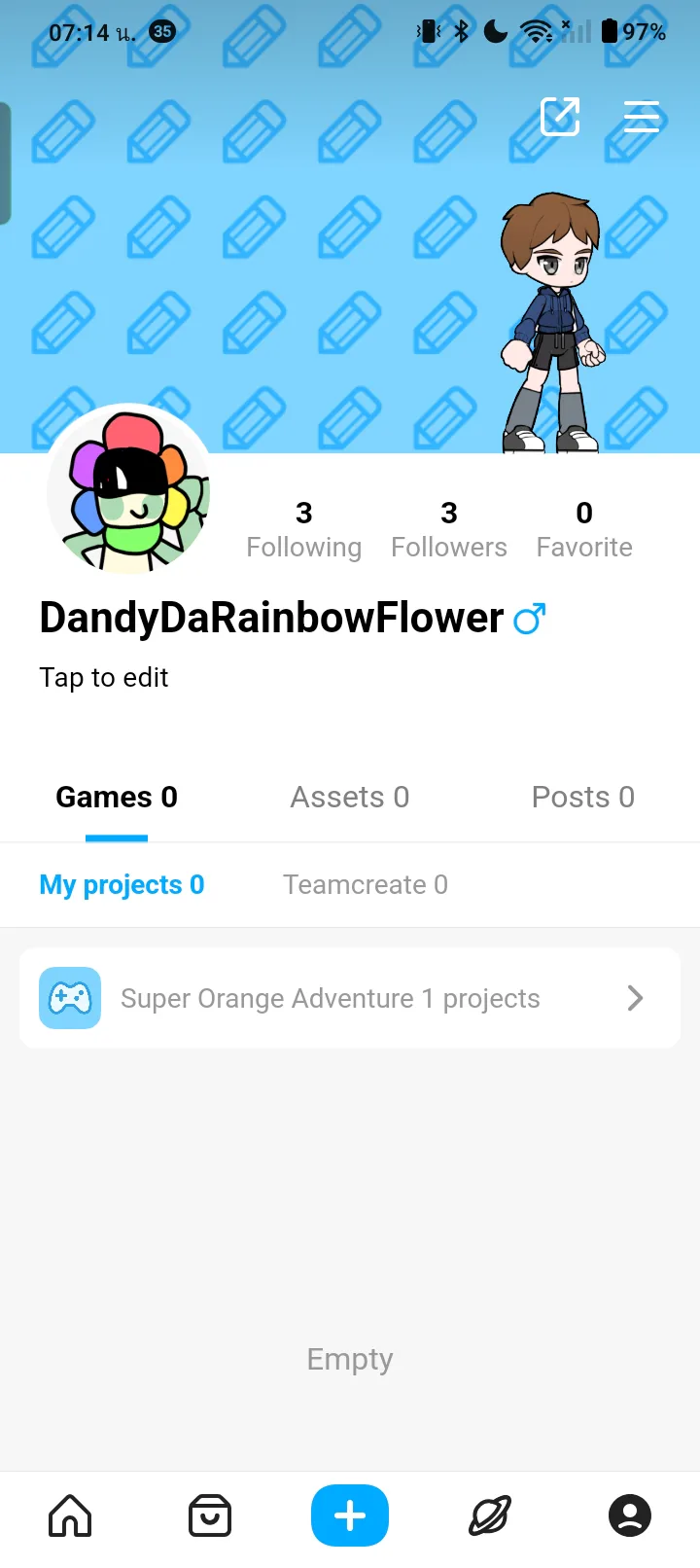700x1568 pixels.
Task: Open the planet explore tab
Action: click(x=490, y=1515)
